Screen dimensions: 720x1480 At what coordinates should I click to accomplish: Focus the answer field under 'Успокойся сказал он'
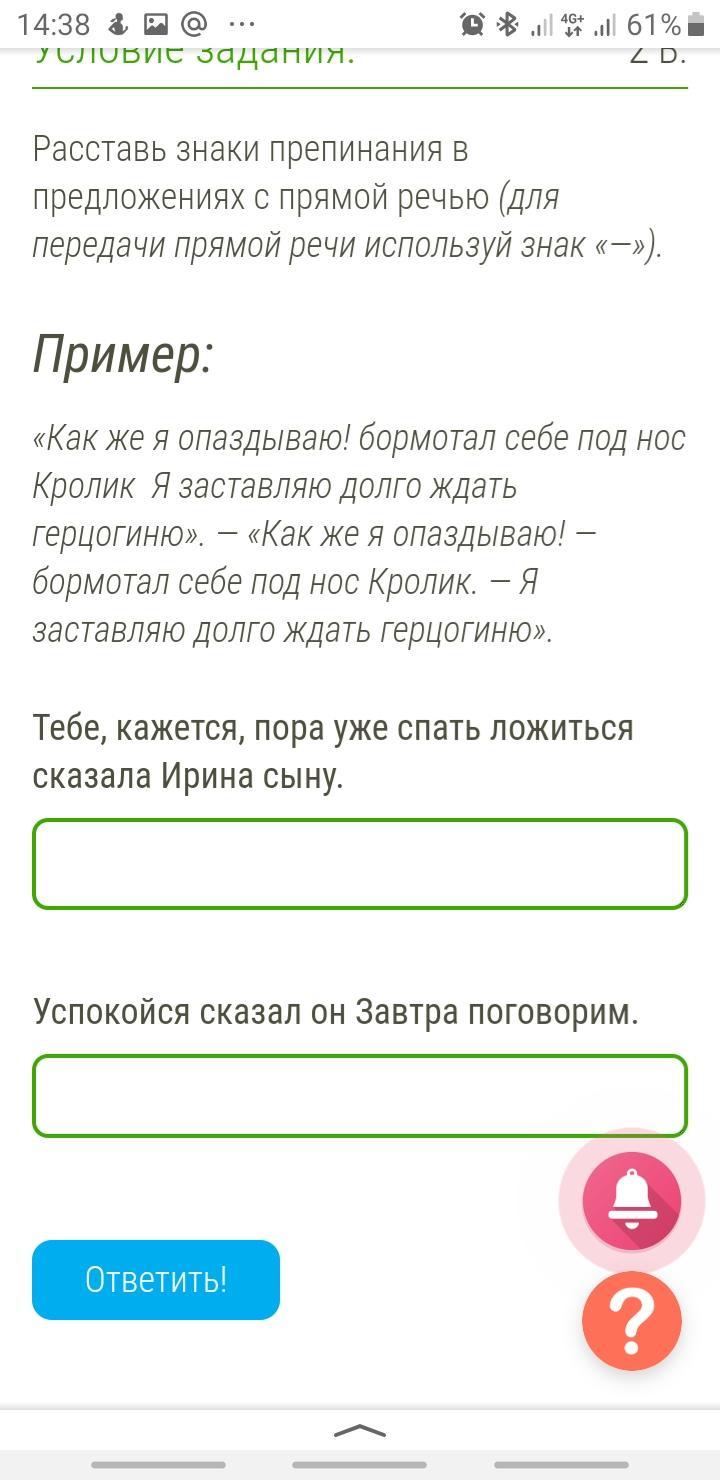coord(359,1096)
